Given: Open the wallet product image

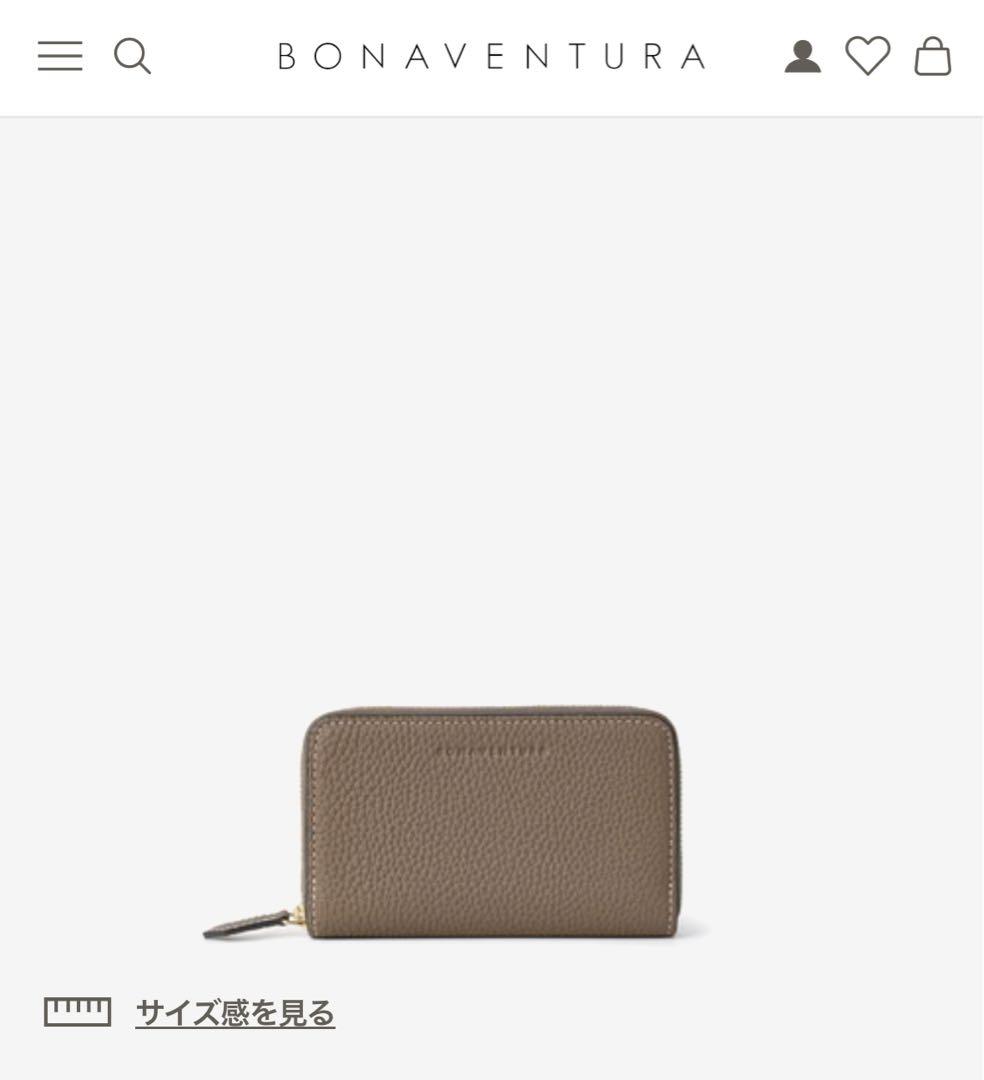Looking at the screenshot, I should click(490, 822).
